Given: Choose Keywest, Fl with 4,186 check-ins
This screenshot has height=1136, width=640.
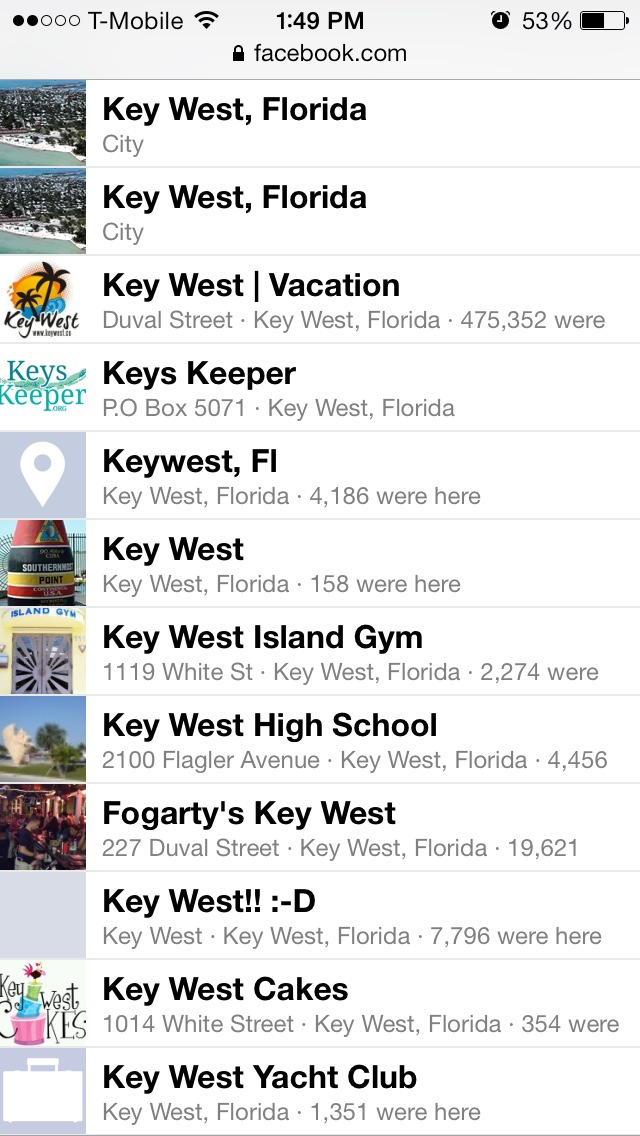Looking at the screenshot, I should (320, 475).
